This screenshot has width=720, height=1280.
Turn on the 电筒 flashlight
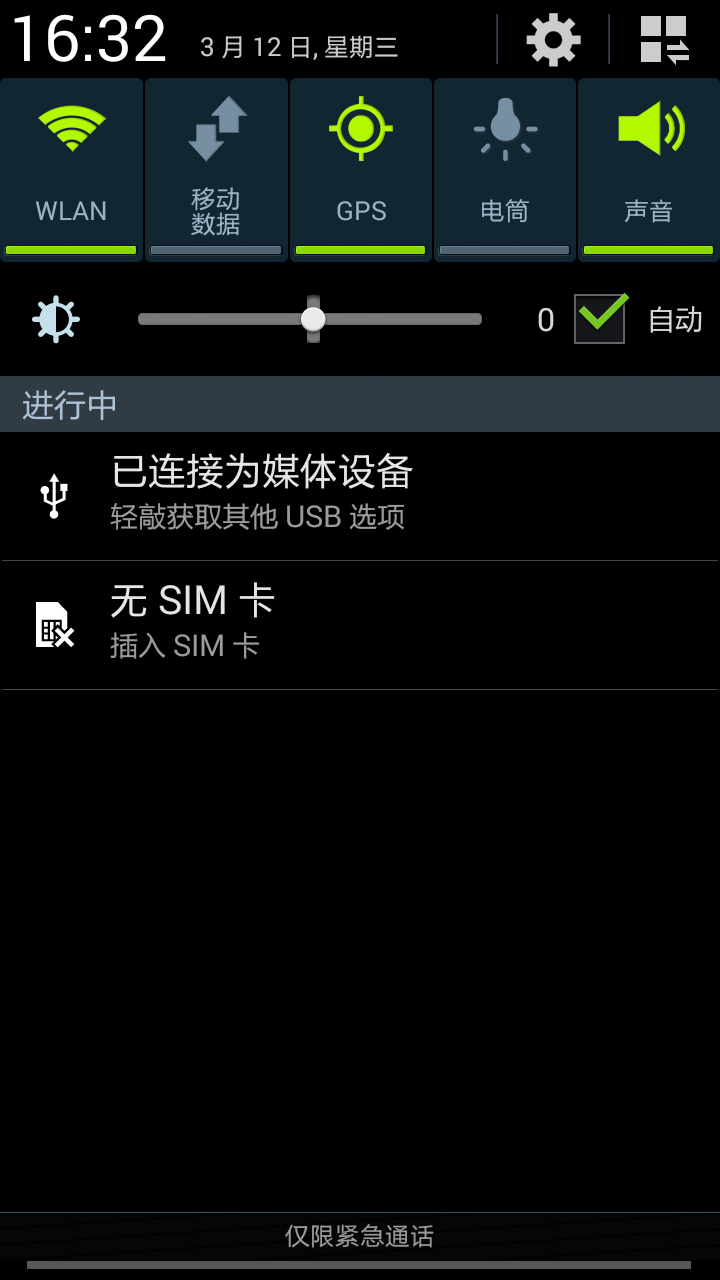point(505,169)
